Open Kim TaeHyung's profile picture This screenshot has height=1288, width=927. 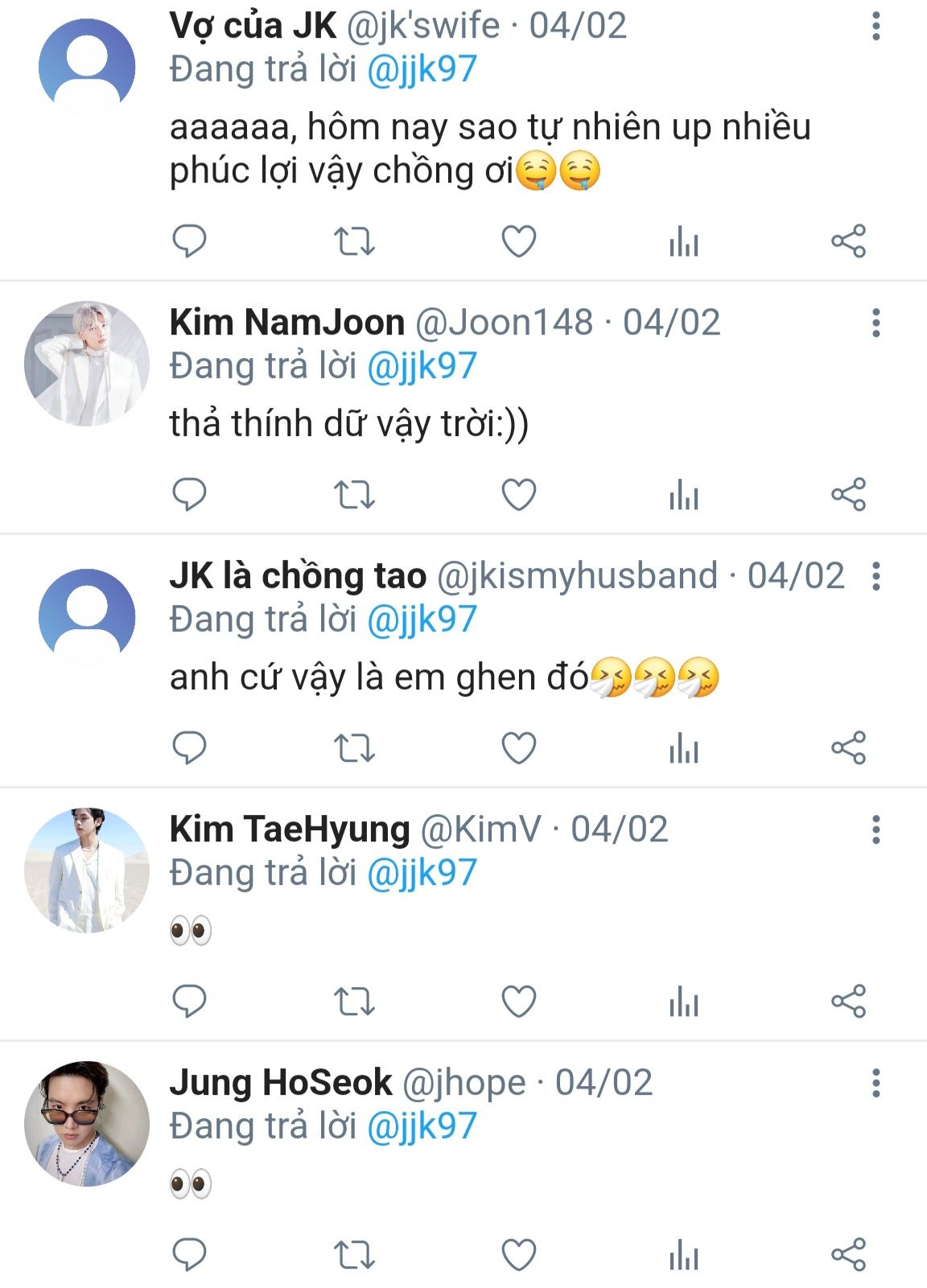pos(87,870)
